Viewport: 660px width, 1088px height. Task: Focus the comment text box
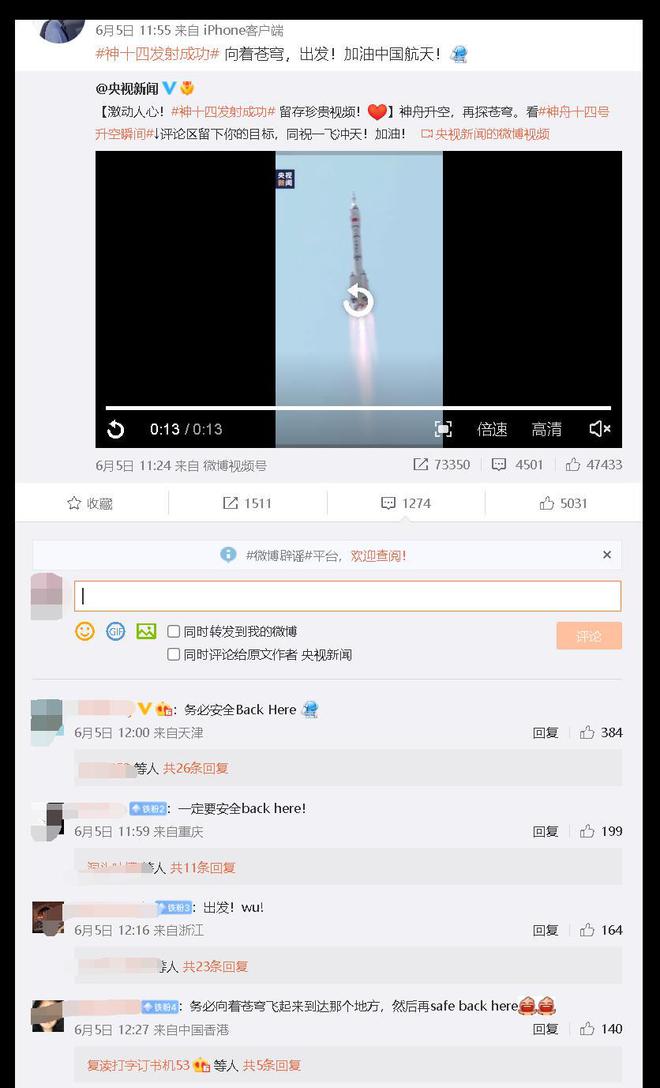[347, 596]
